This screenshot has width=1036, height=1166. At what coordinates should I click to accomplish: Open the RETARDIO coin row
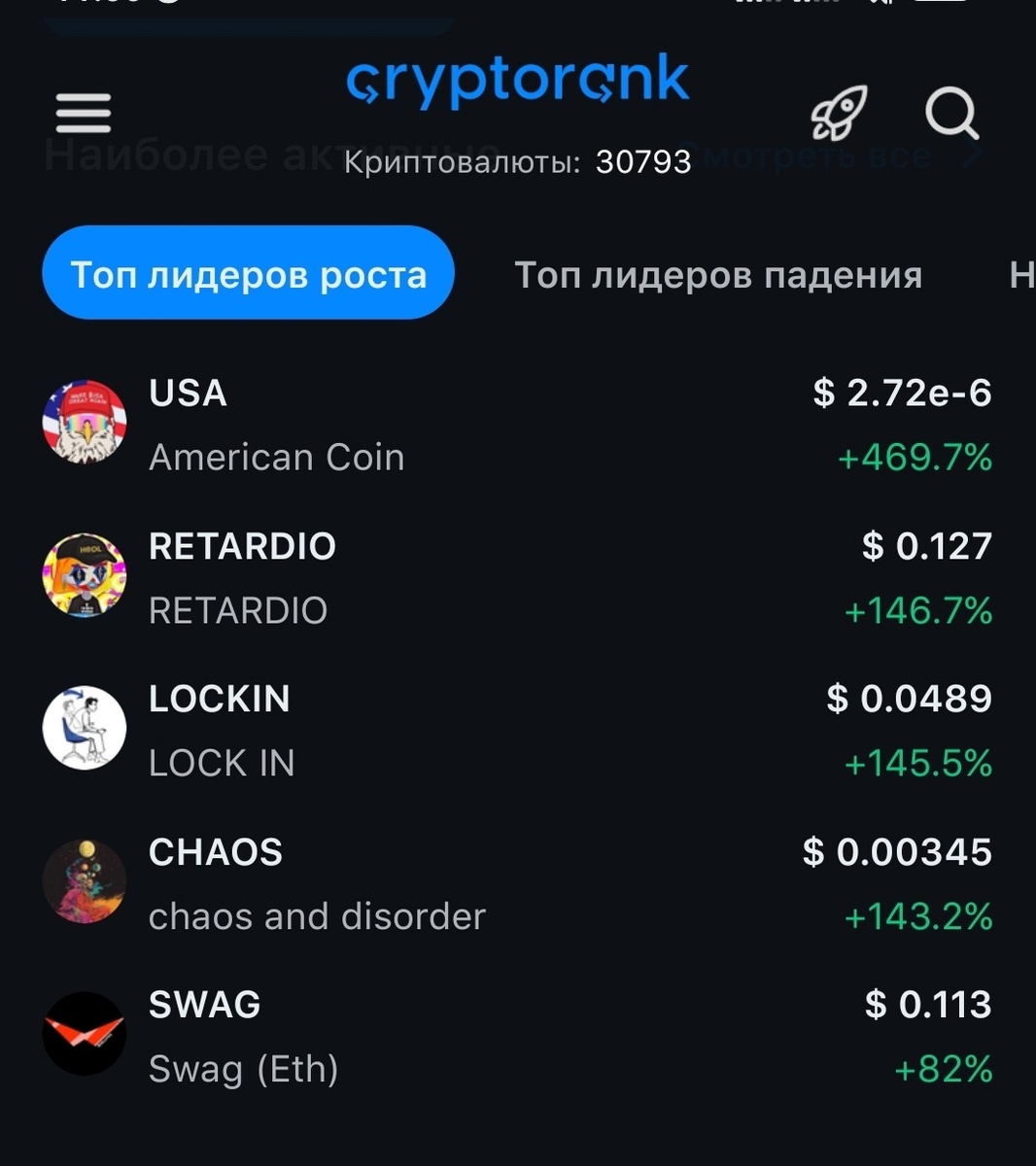(517, 577)
